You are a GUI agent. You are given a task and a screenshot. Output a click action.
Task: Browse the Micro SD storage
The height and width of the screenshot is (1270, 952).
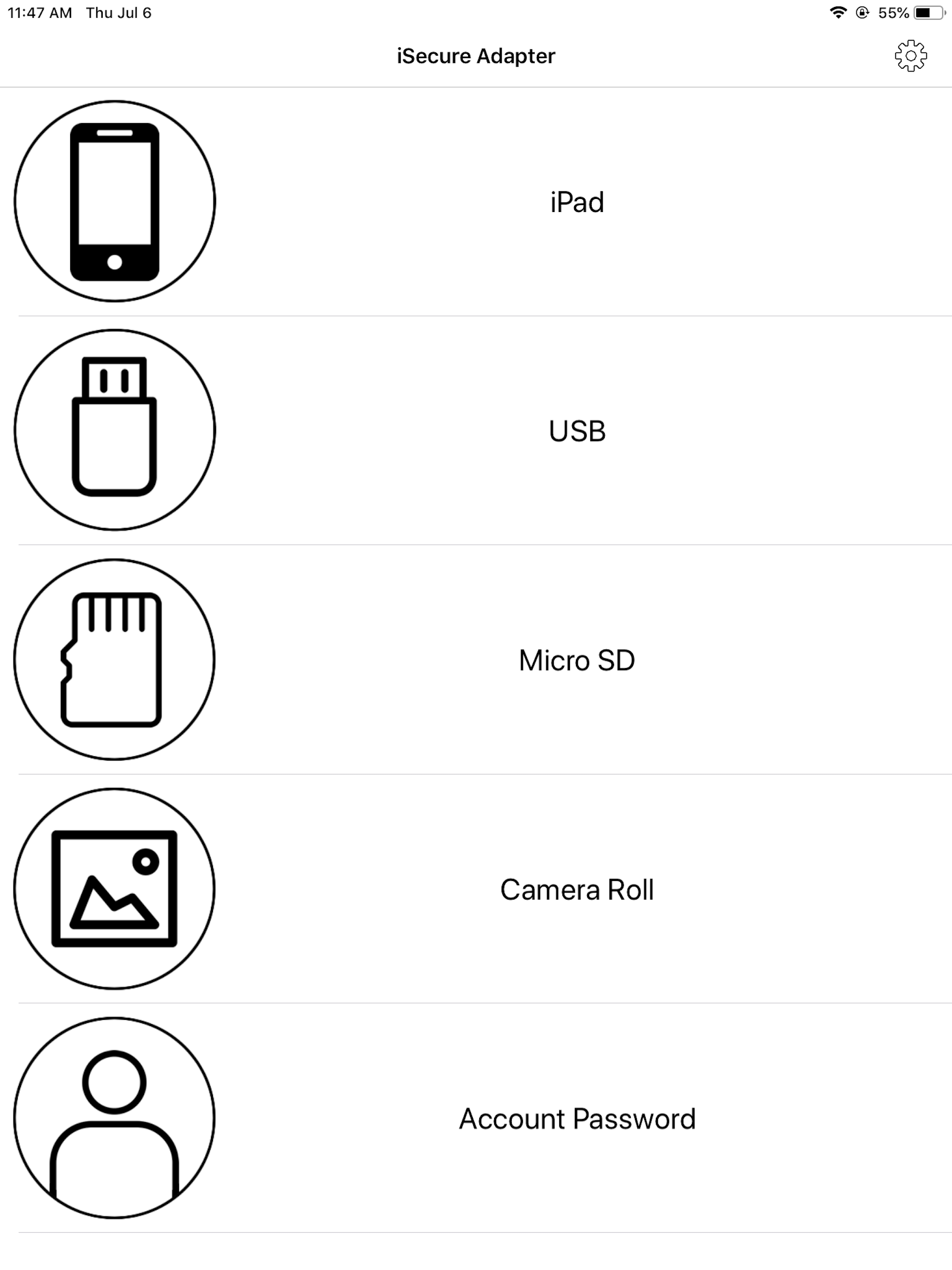point(476,660)
